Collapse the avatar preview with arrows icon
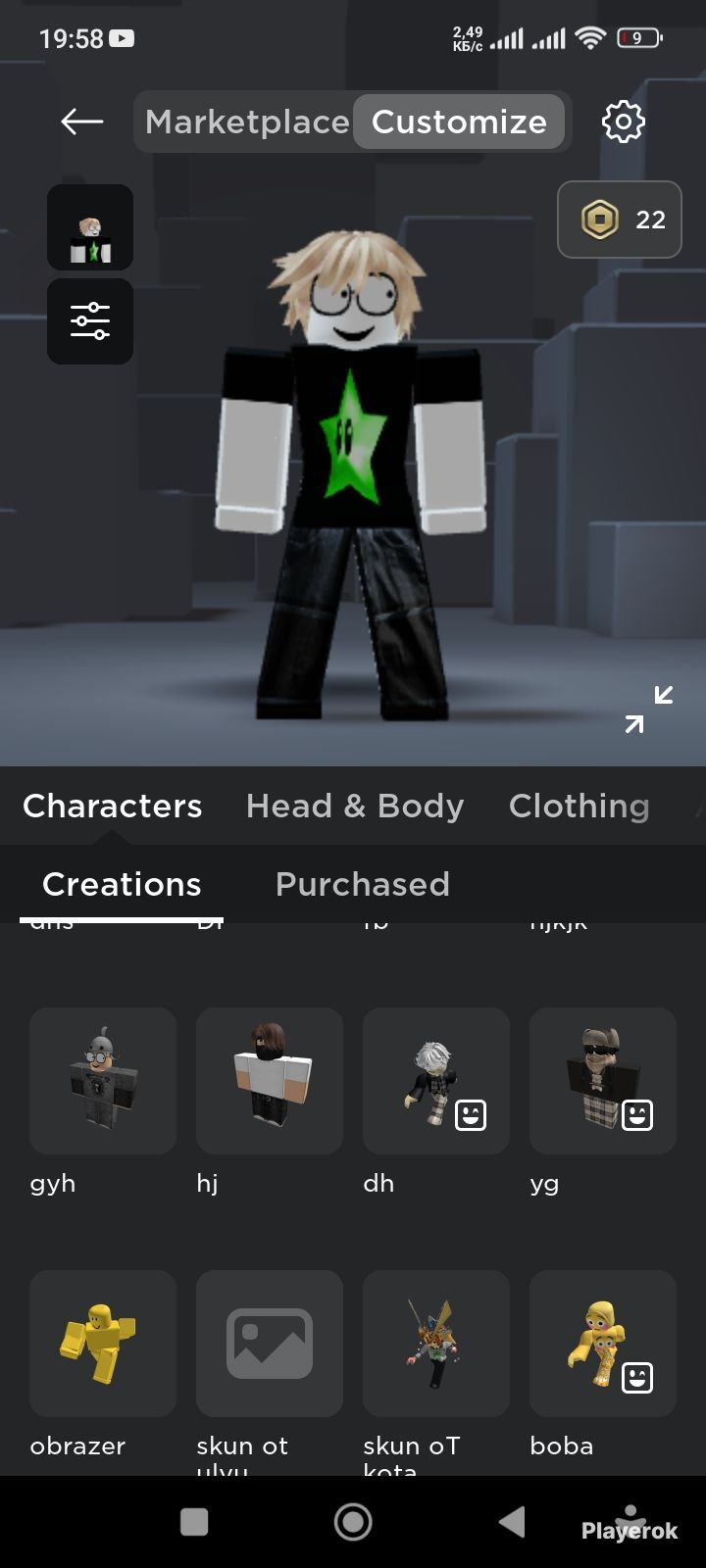 coord(649,710)
